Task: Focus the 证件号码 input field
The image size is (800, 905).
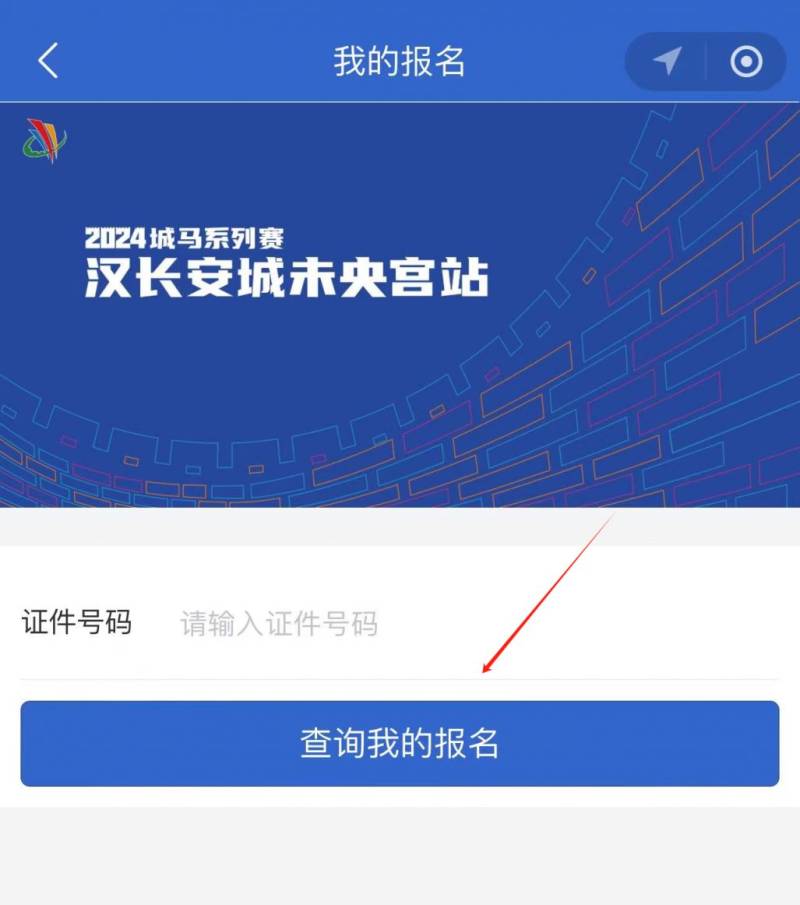Action: click(x=450, y=624)
